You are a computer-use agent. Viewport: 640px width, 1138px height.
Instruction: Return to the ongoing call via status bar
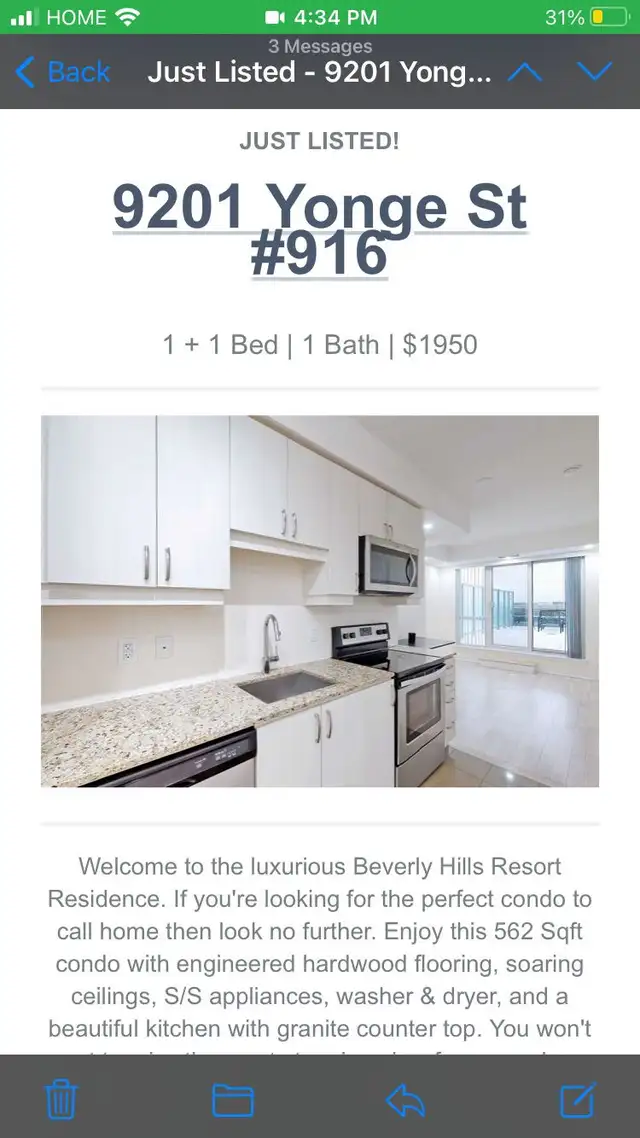[x=320, y=17]
